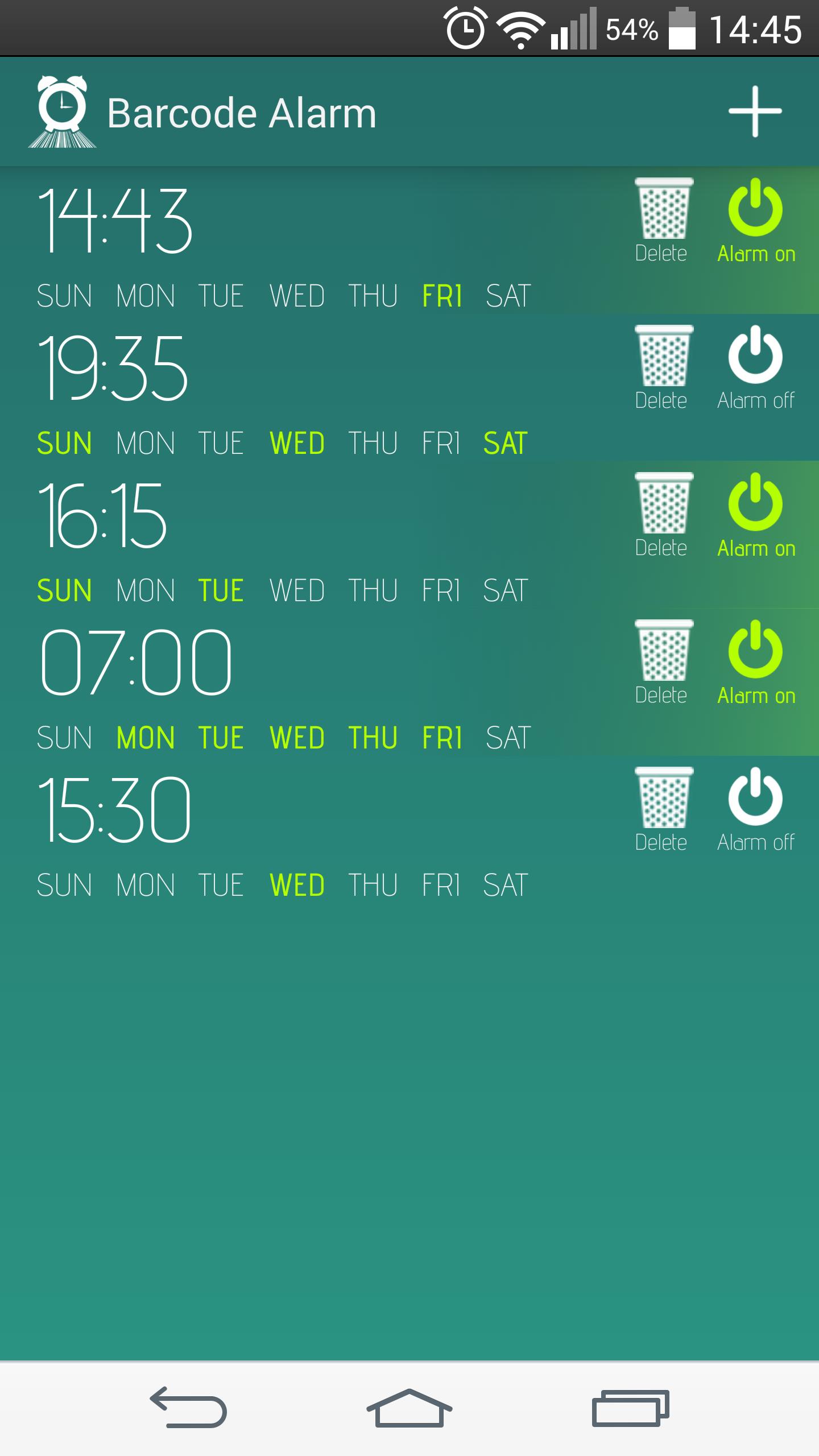This screenshot has height=1456, width=819.
Task: Enable the 19:35 alarm
Action: click(x=755, y=367)
